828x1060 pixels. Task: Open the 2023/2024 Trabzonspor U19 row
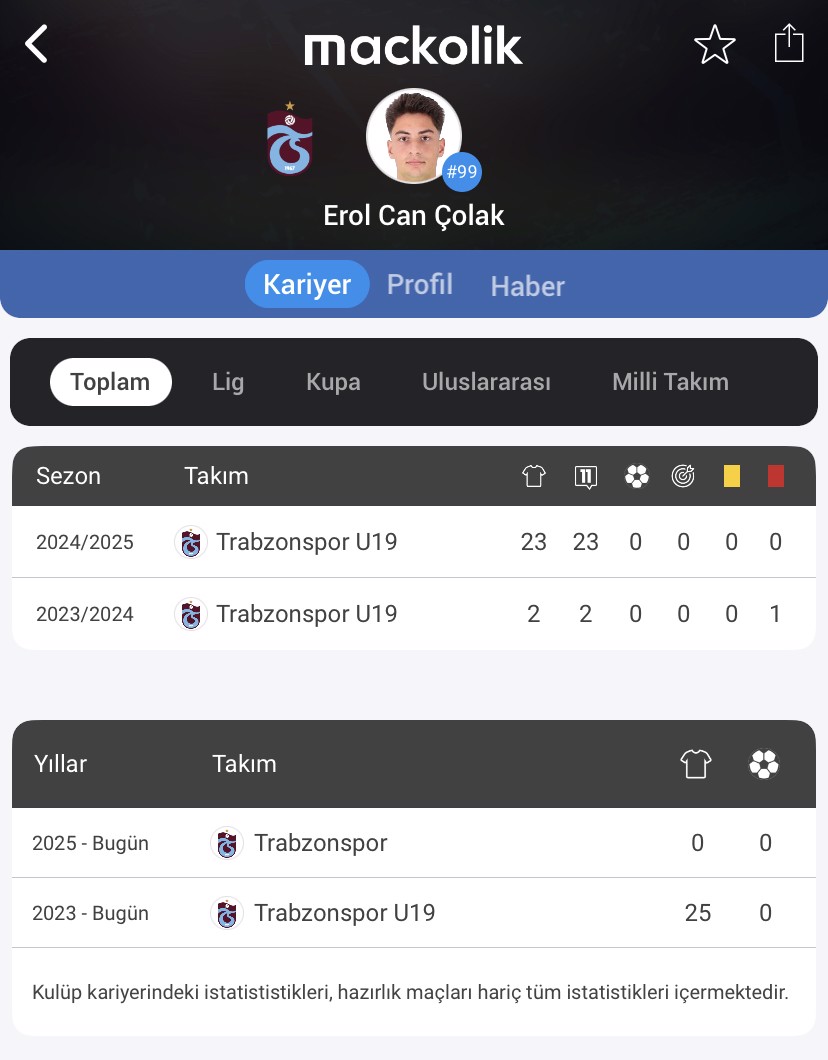pyautogui.click(x=306, y=614)
